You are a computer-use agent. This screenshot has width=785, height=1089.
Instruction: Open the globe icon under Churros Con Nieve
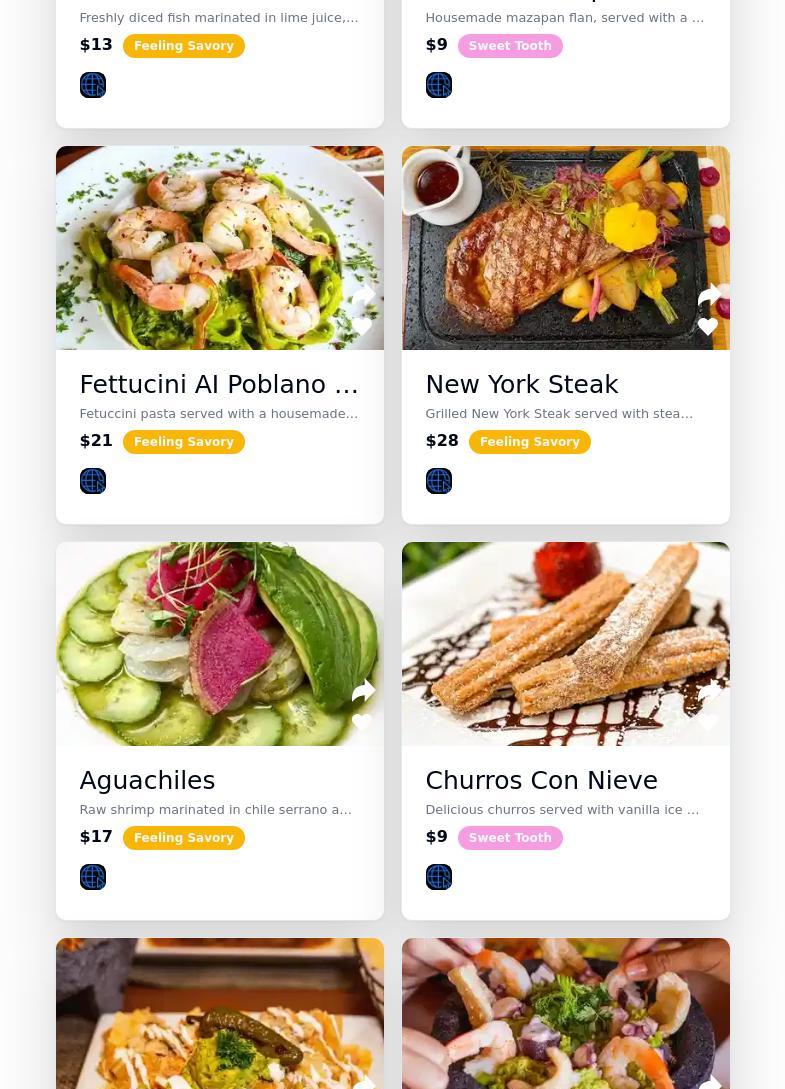click(439, 877)
